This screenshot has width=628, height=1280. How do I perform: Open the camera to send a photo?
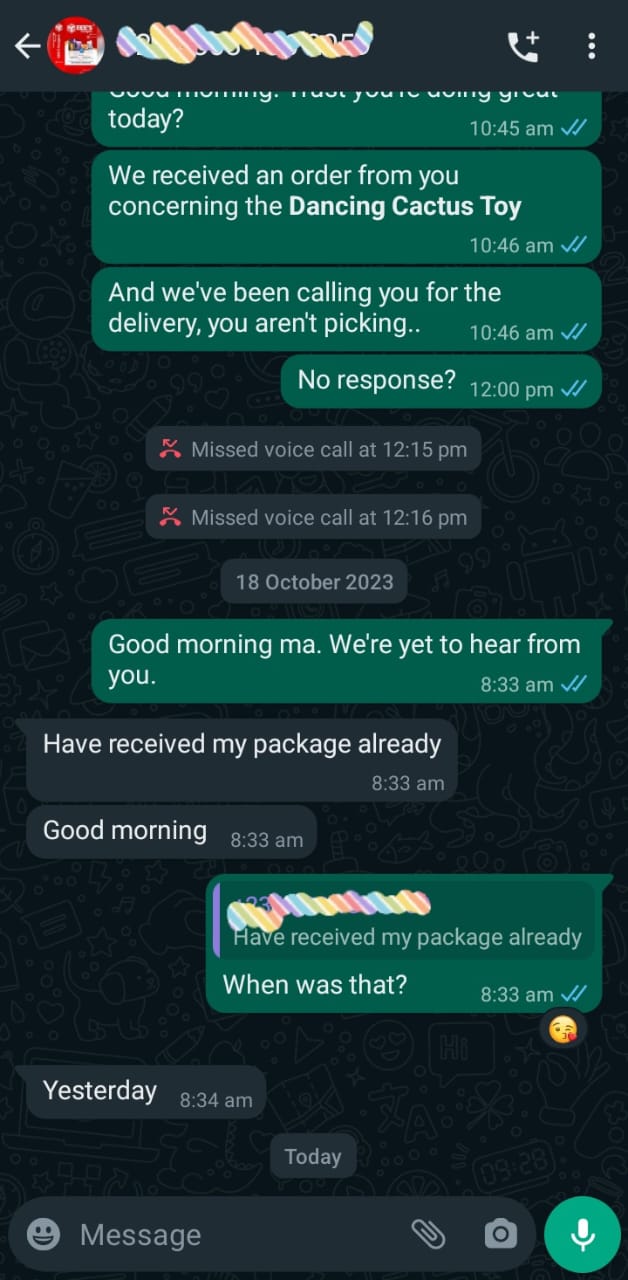click(x=500, y=1234)
